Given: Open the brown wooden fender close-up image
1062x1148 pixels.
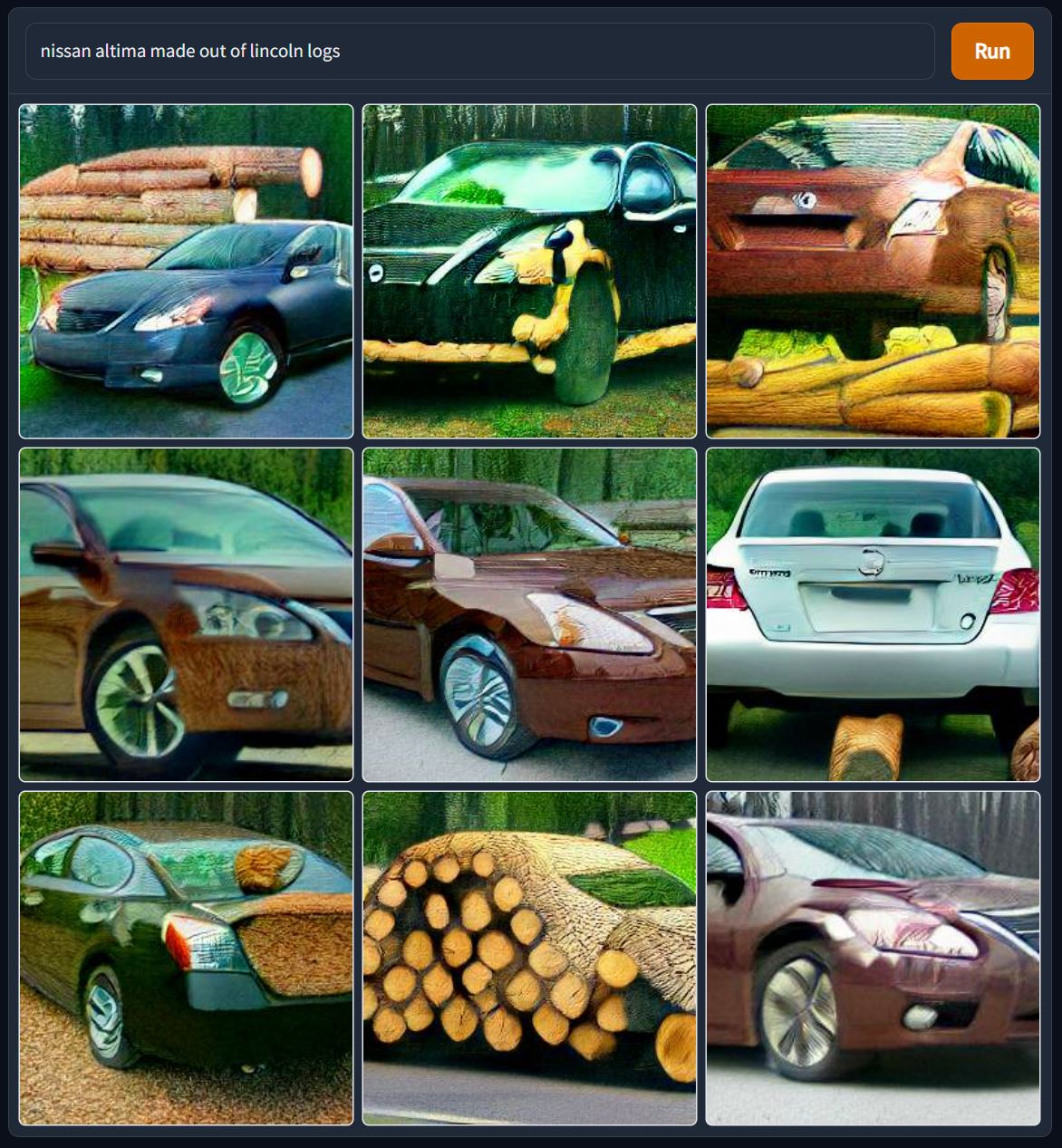Looking at the screenshot, I should [x=186, y=614].
